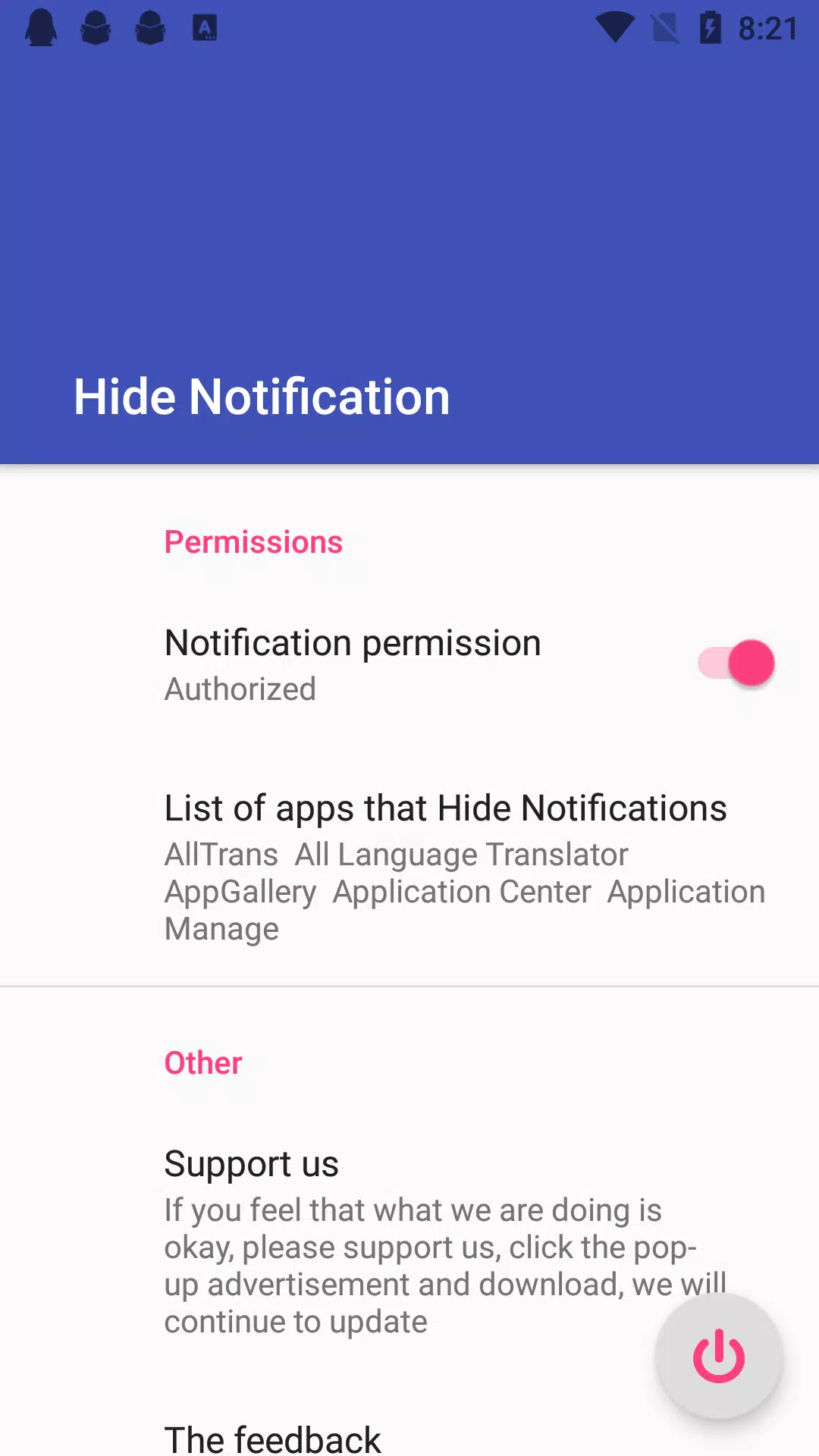Tap the status bar clock showing 8:21
Viewport: 819px width, 1456px height.
(x=767, y=28)
